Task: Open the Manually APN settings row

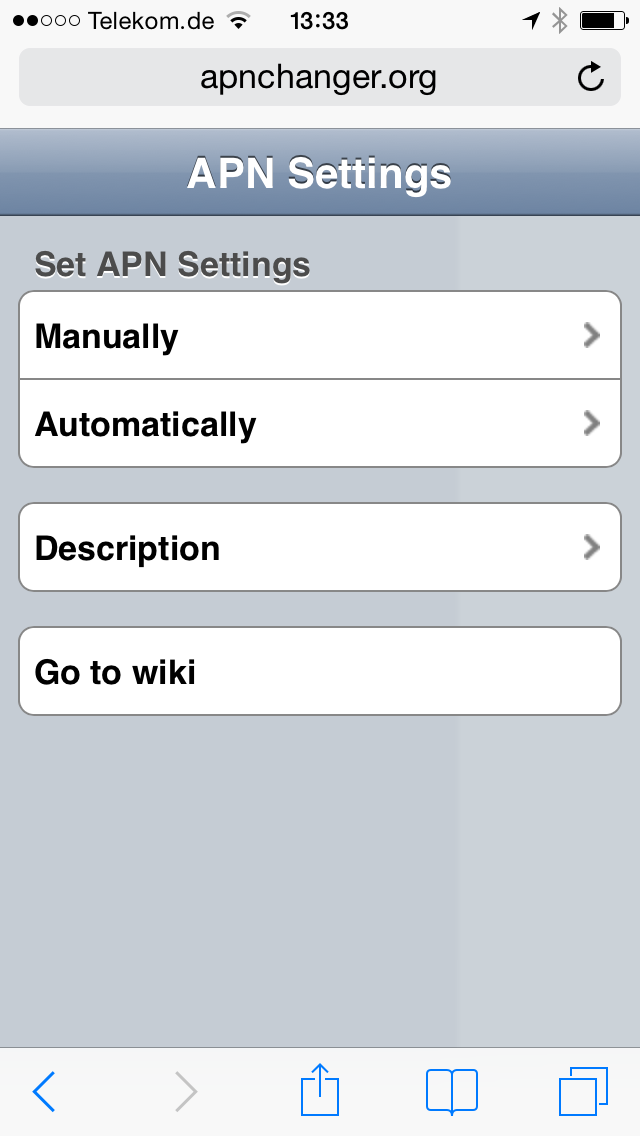Action: coord(320,335)
